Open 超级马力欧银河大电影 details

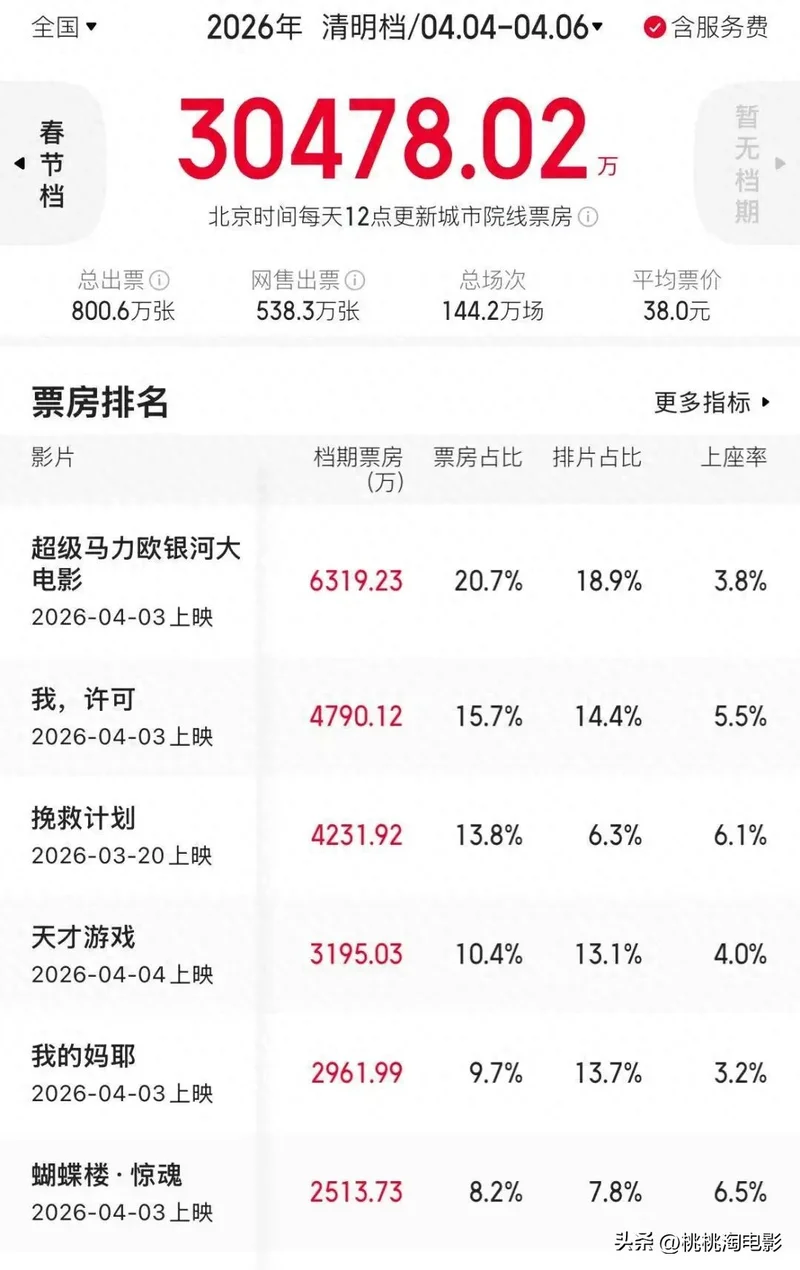136,563
